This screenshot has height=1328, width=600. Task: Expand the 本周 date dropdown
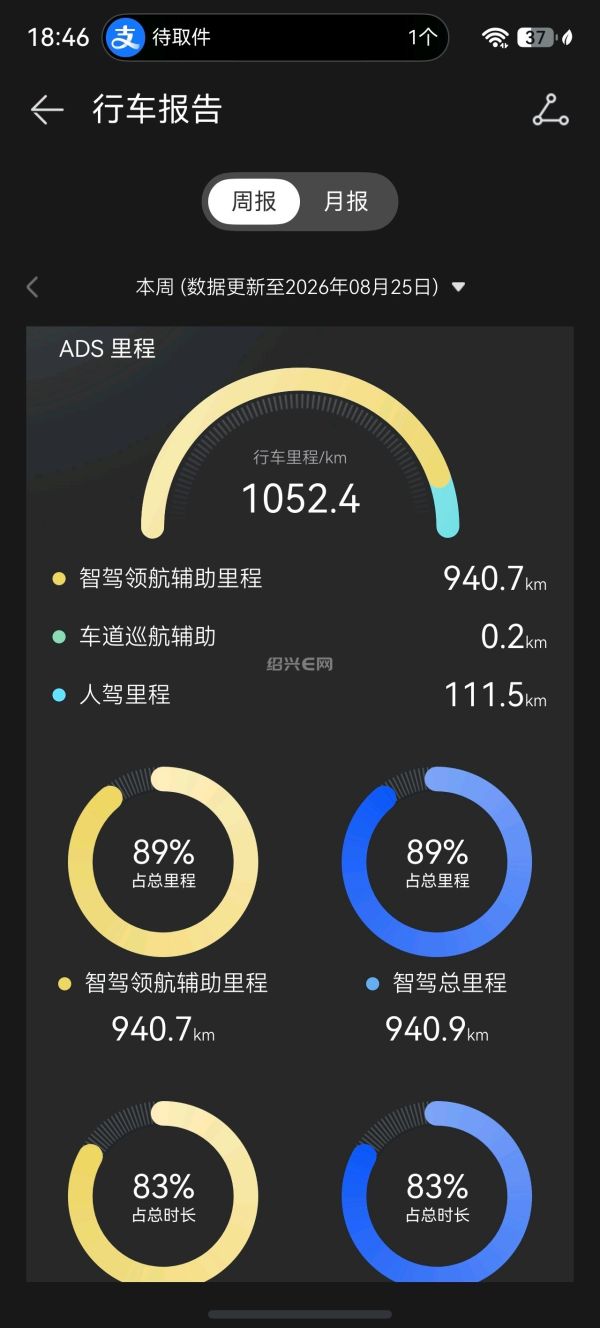[x=300, y=287]
